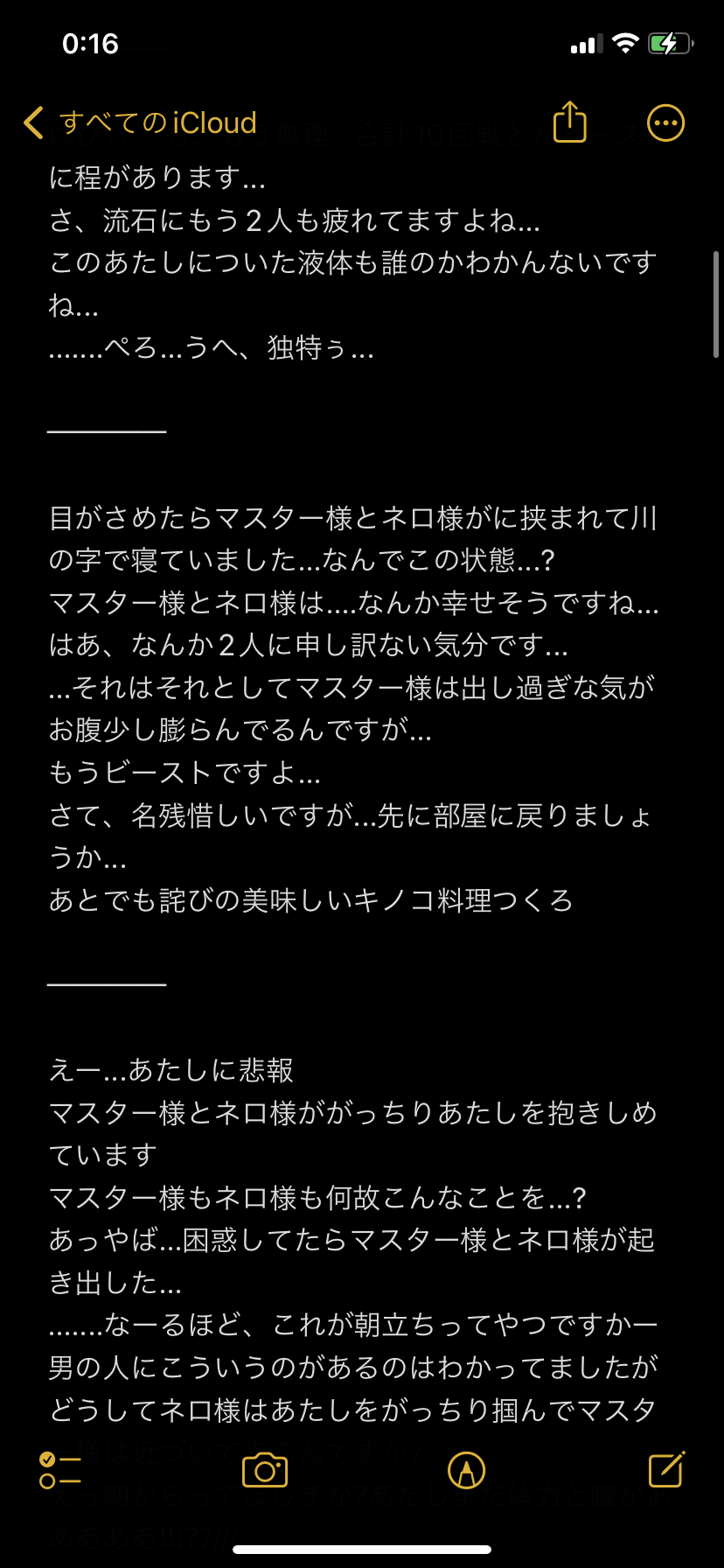This screenshot has width=724, height=1568.
Task: Open the markup pen tool
Action: pos(466,1470)
